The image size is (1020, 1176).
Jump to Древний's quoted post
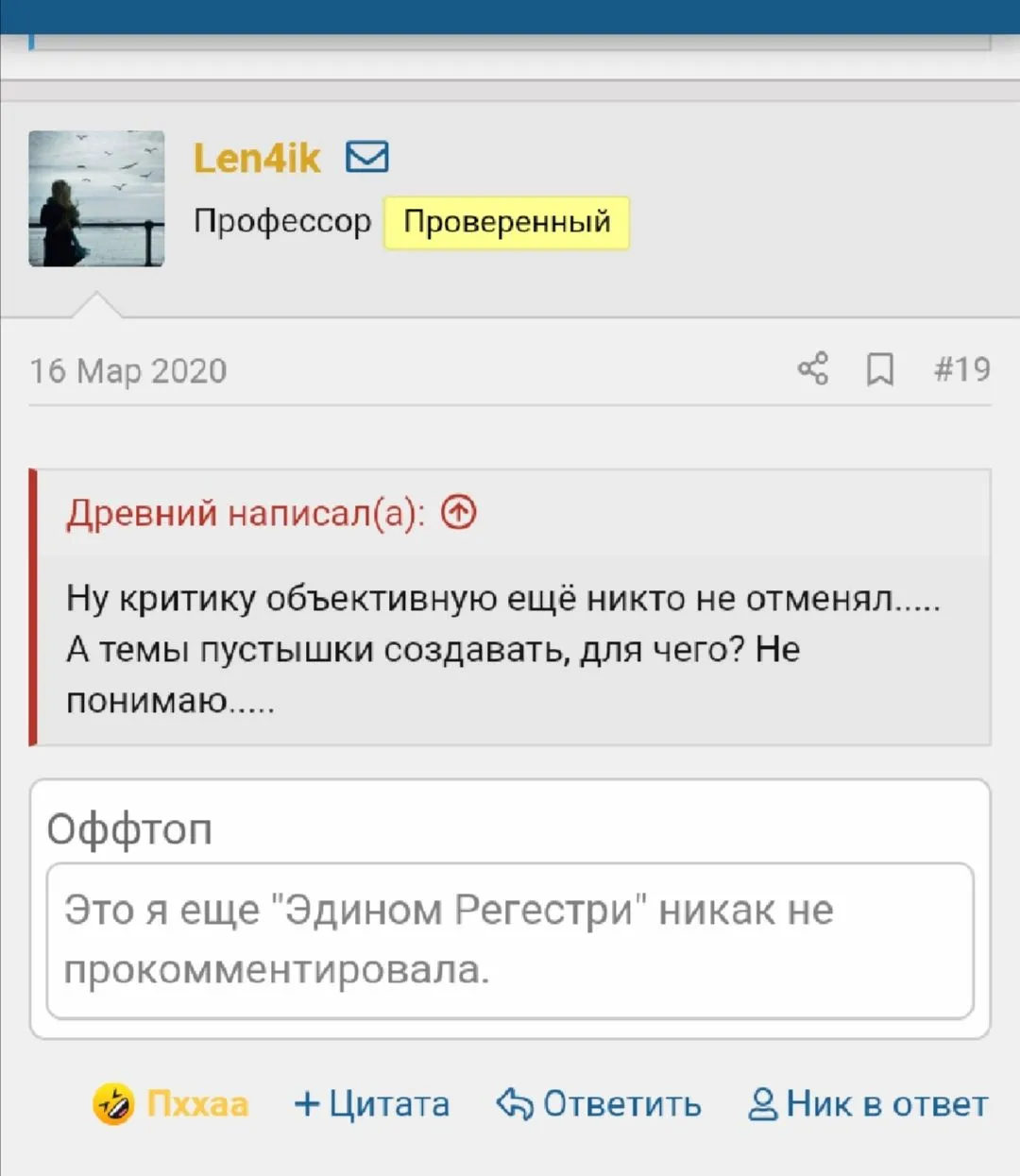[x=459, y=513]
